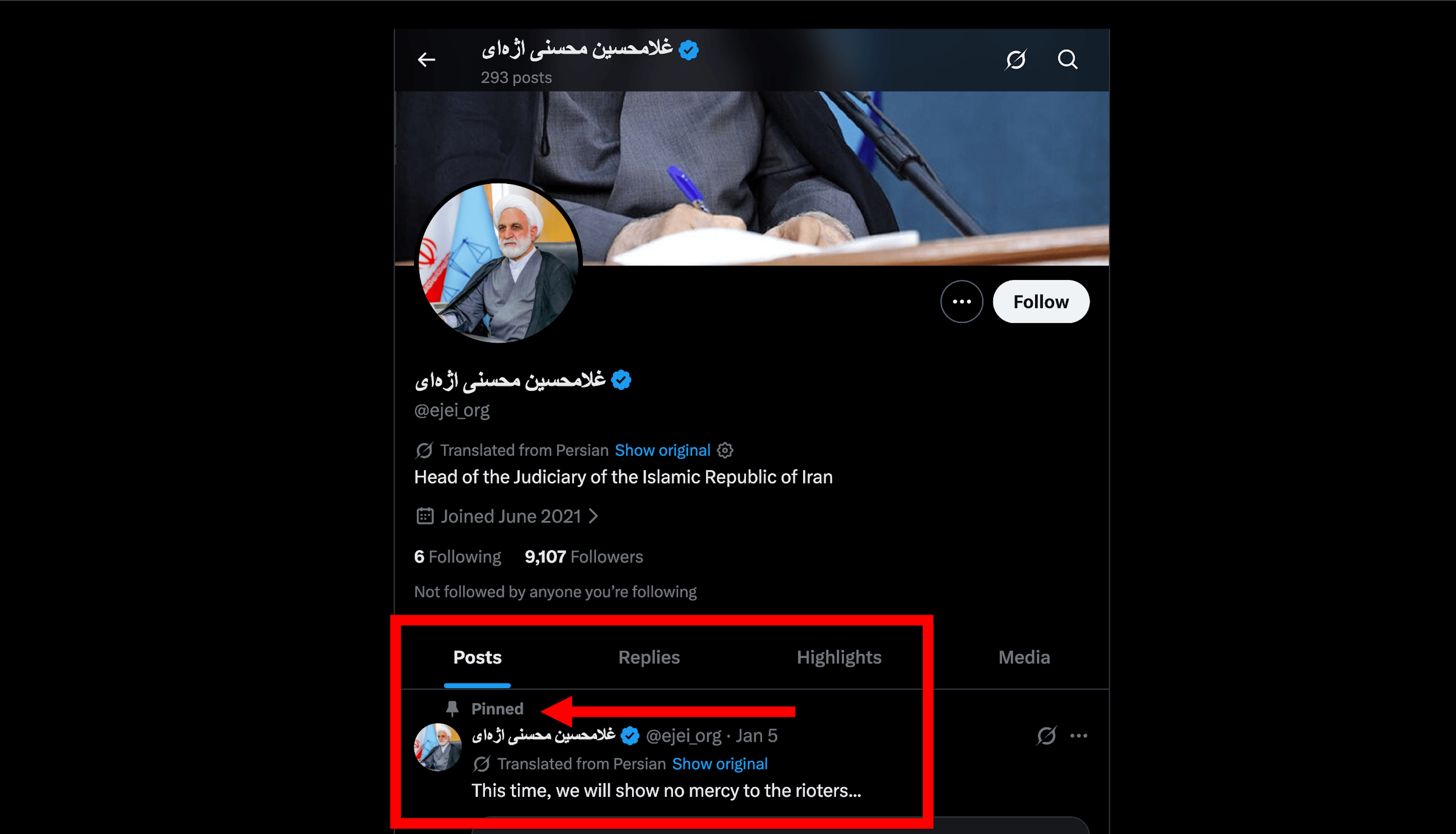This screenshot has height=834, width=1456.
Task: Switch to the Media tab
Action: (1024, 657)
